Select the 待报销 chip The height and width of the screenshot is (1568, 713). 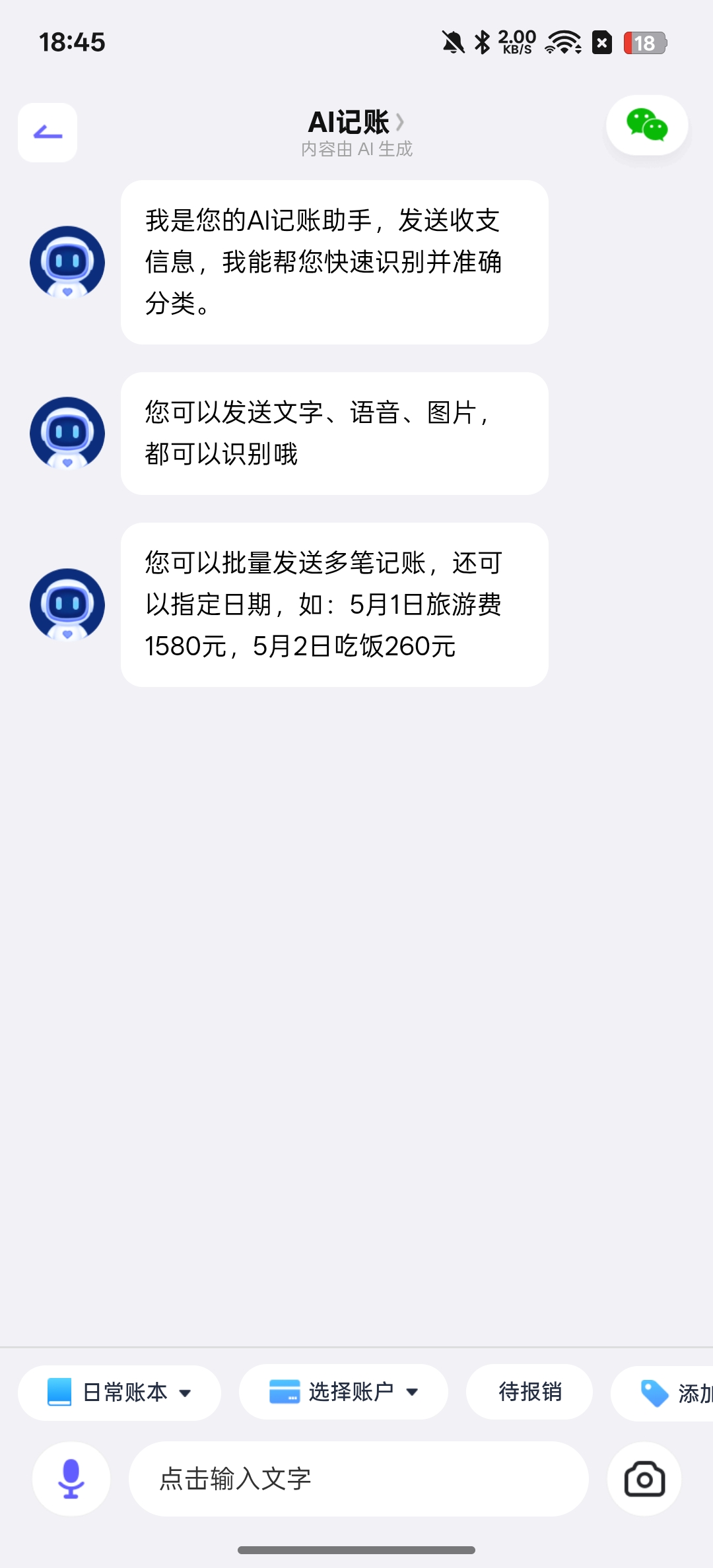(529, 1392)
